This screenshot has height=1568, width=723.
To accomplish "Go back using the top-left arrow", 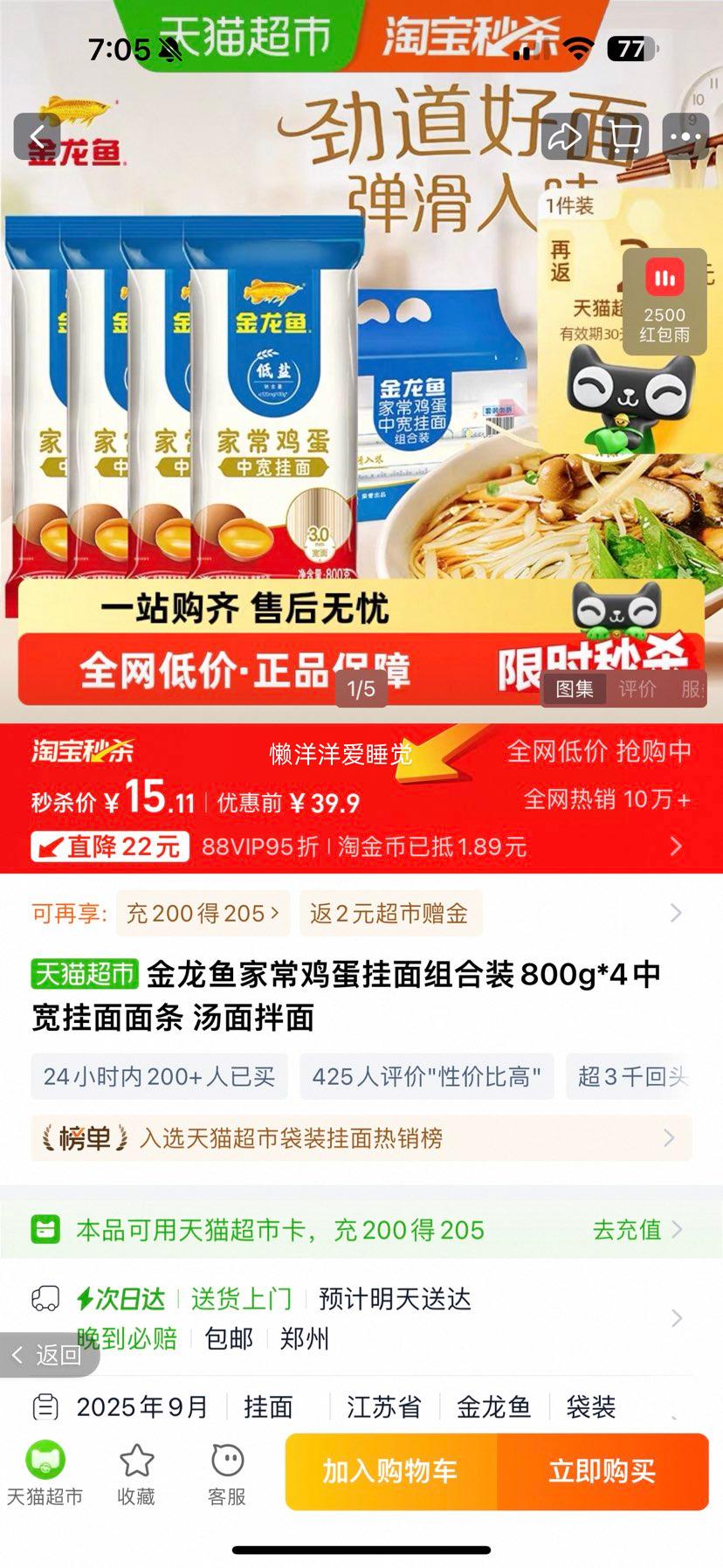I will pyautogui.click(x=38, y=137).
